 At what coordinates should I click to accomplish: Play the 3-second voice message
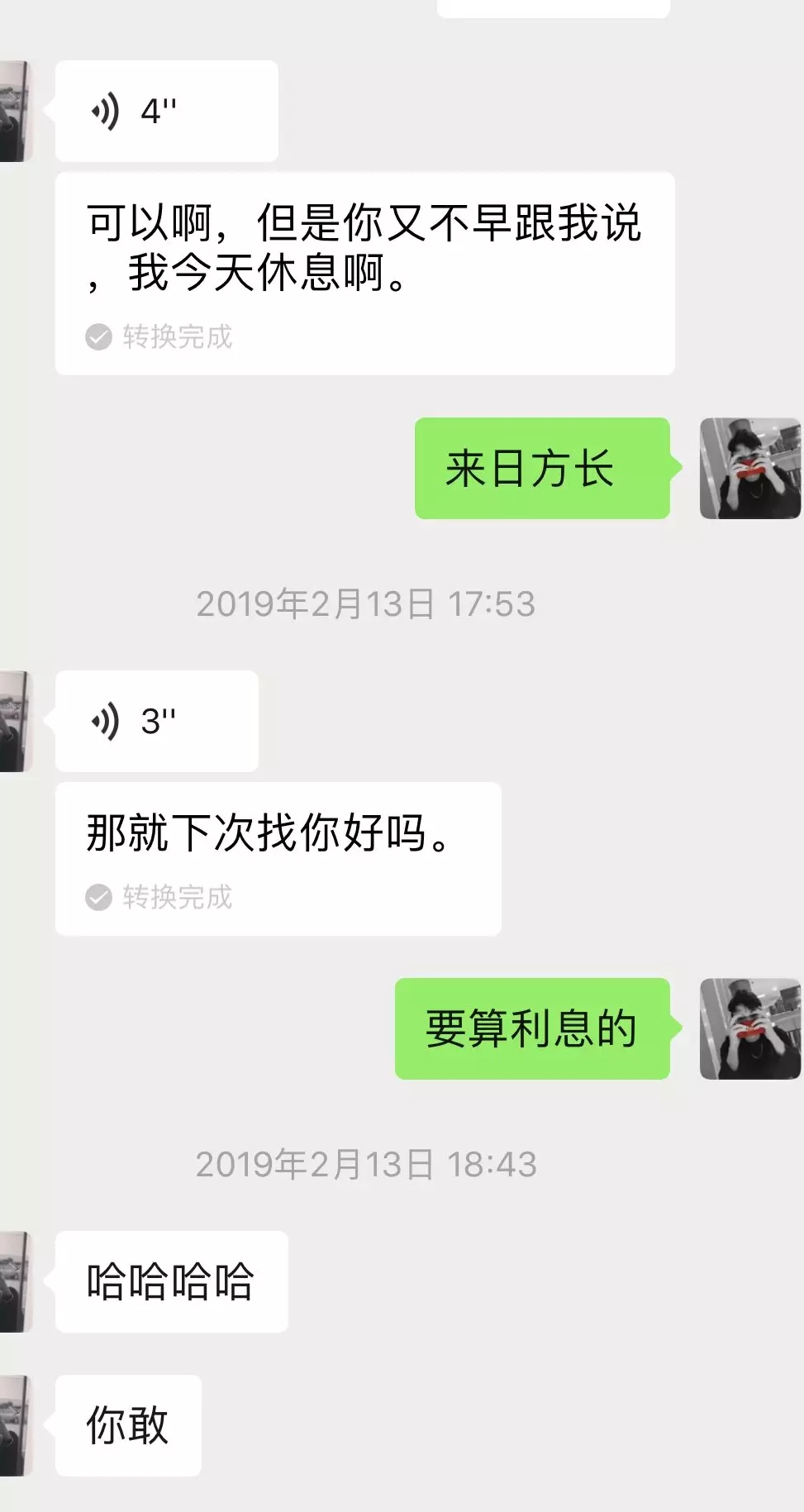click(x=156, y=721)
